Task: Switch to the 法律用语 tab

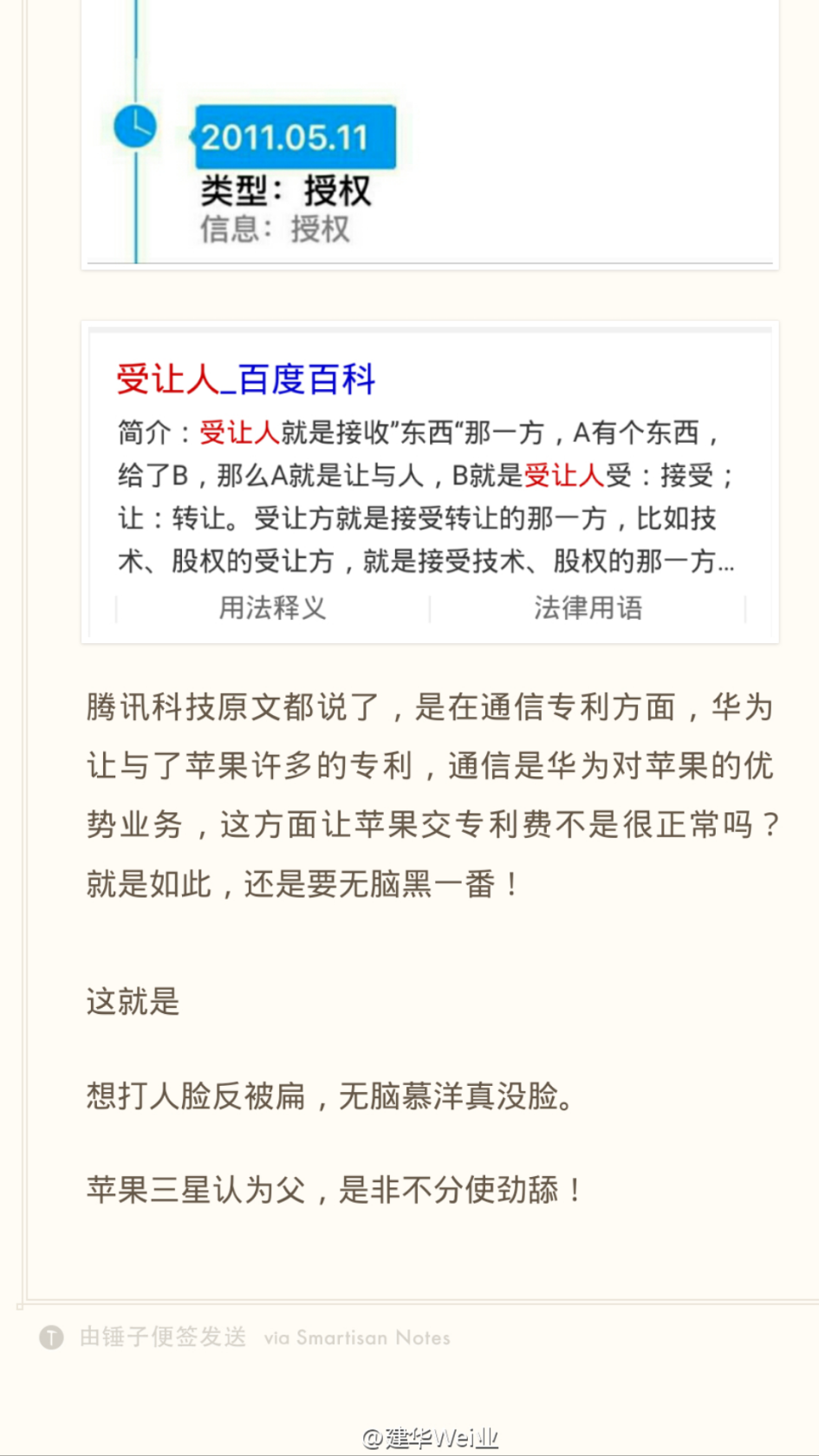Action: pos(588,608)
